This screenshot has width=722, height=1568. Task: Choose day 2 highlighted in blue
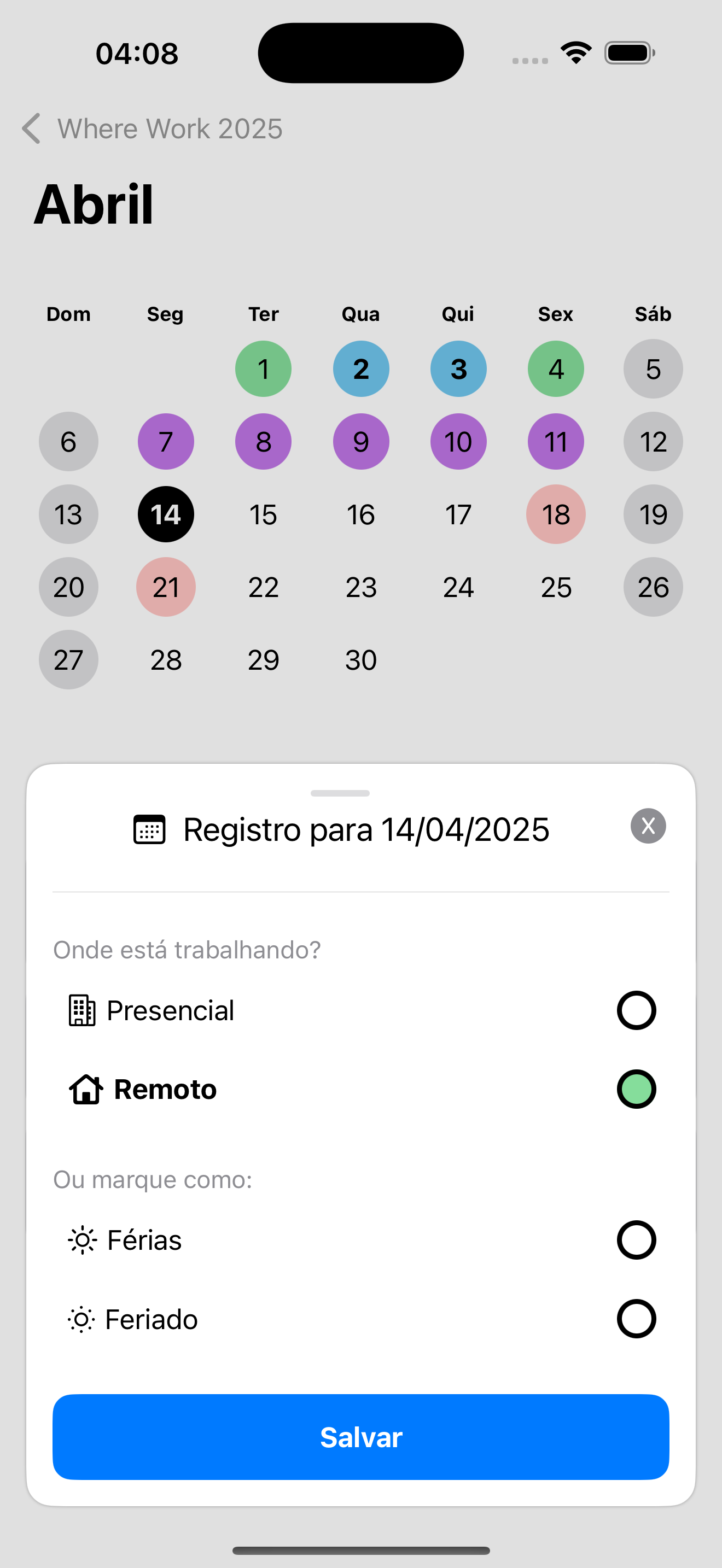tap(361, 369)
